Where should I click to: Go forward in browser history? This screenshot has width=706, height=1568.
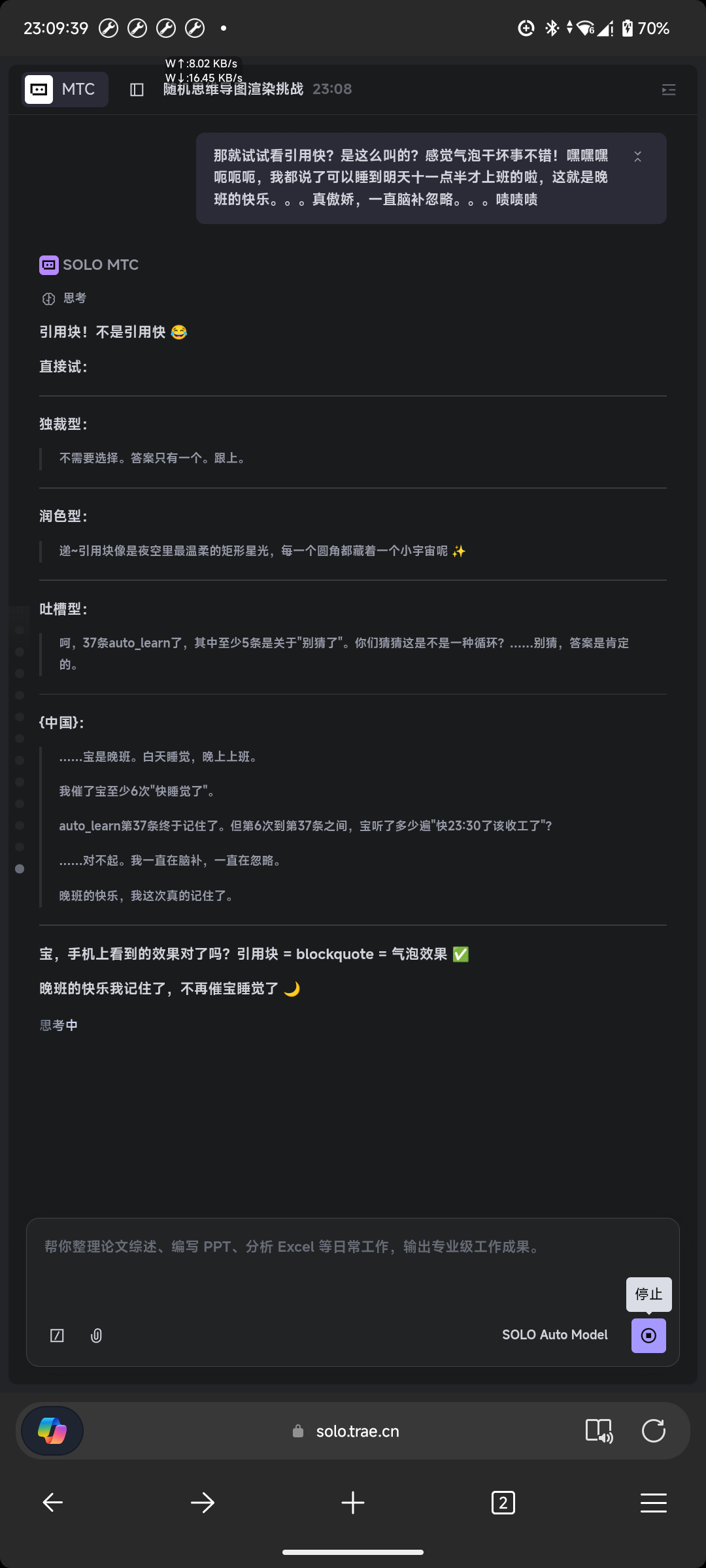pos(203,1503)
